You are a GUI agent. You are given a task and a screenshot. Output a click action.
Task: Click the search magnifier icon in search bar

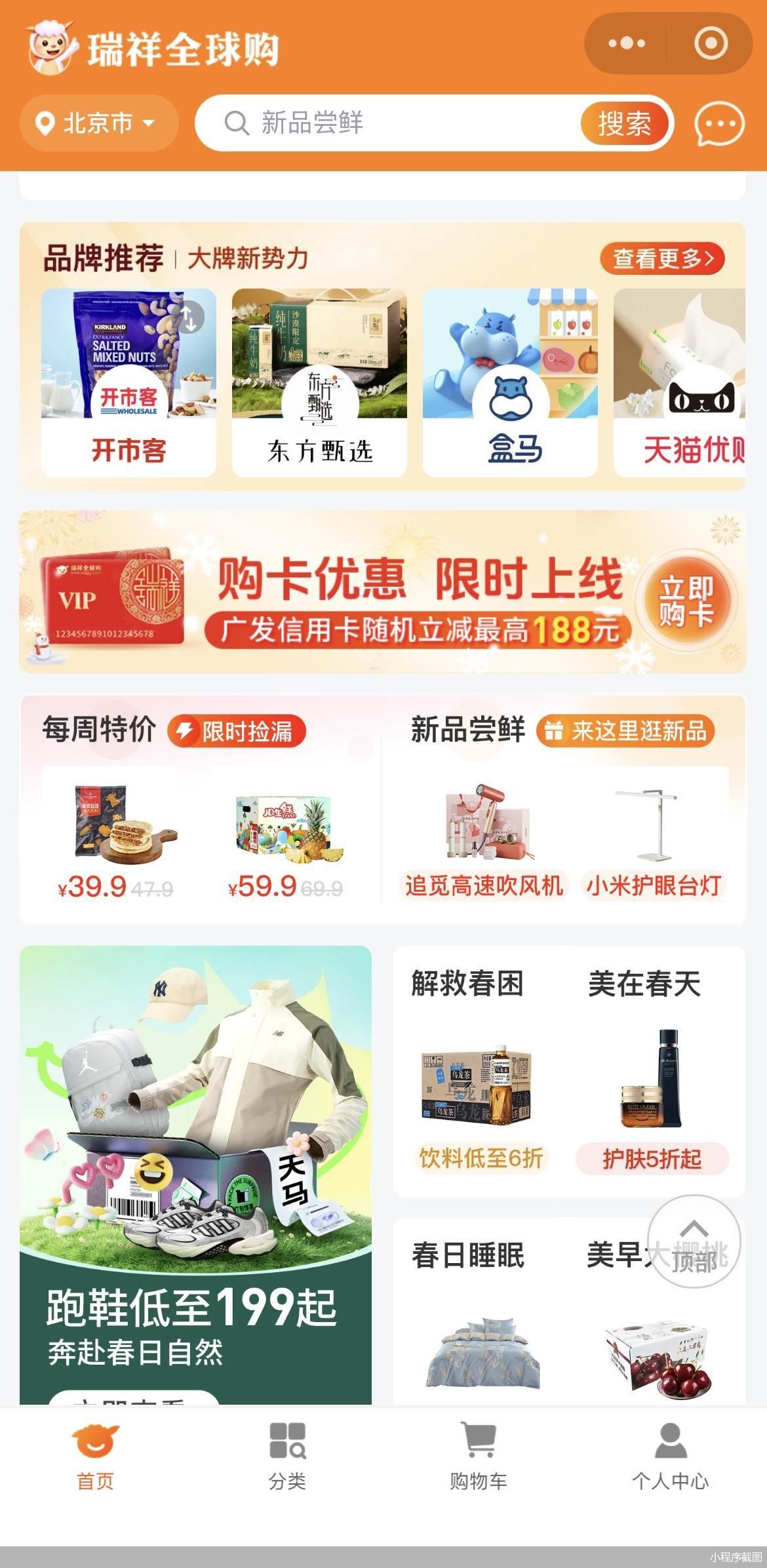click(236, 123)
